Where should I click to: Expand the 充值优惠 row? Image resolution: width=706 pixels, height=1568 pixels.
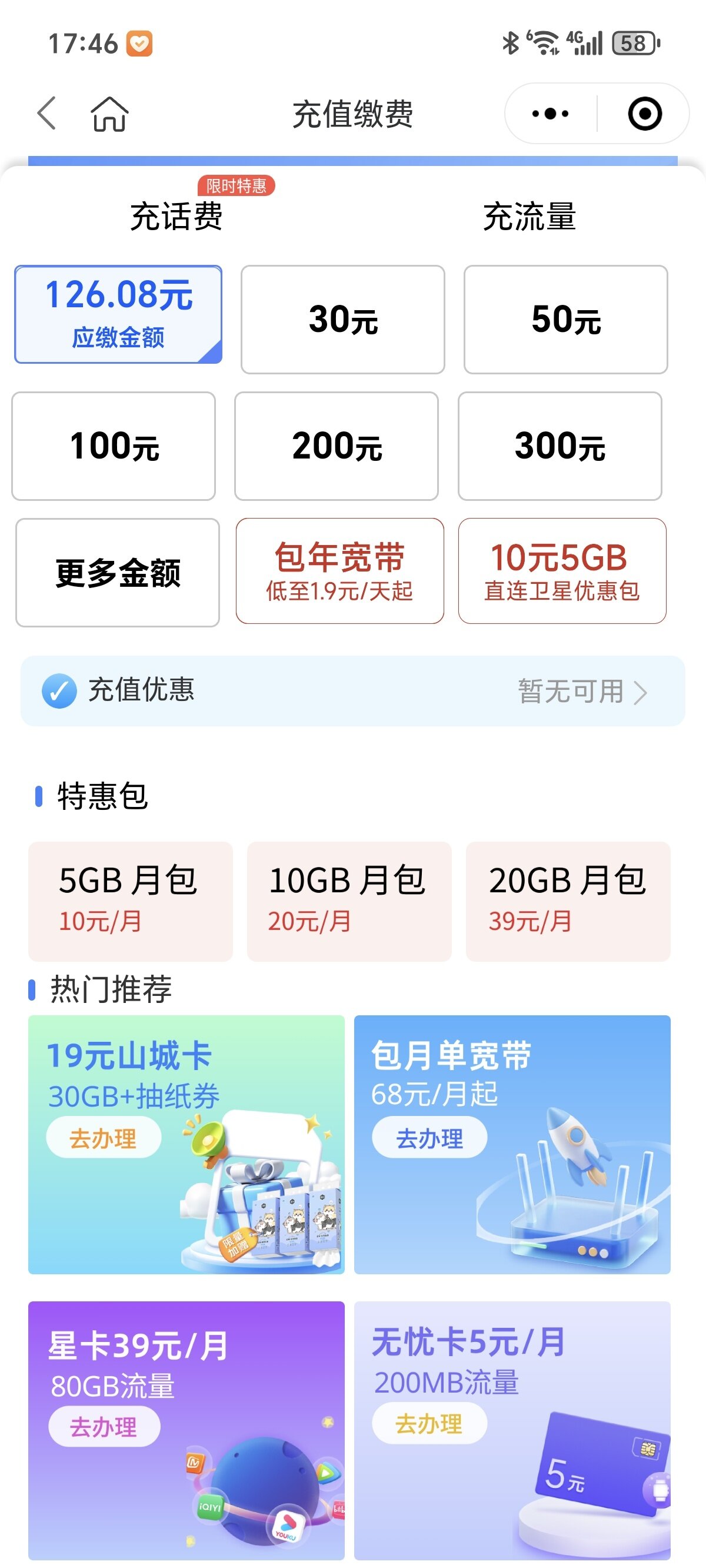point(353,691)
